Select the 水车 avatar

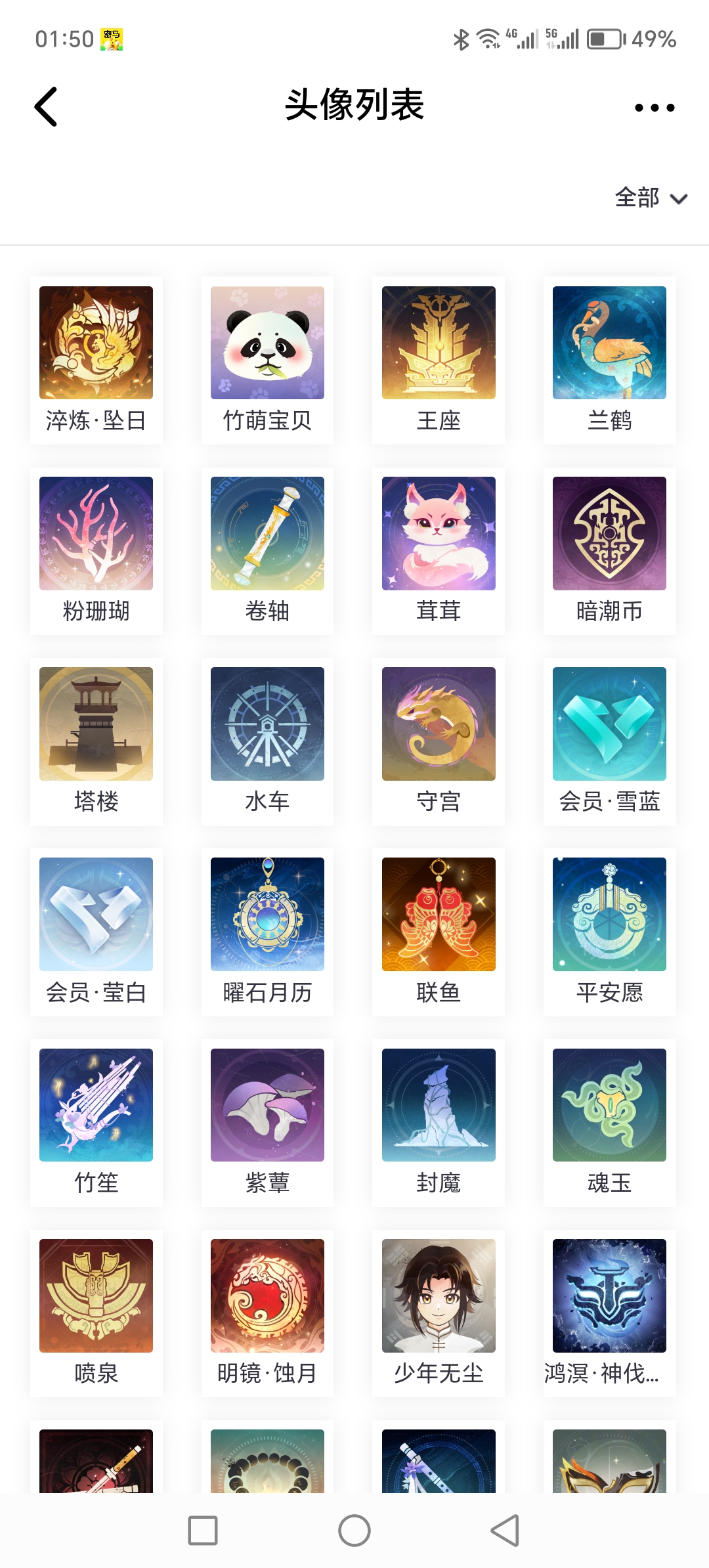tap(267, 724)
